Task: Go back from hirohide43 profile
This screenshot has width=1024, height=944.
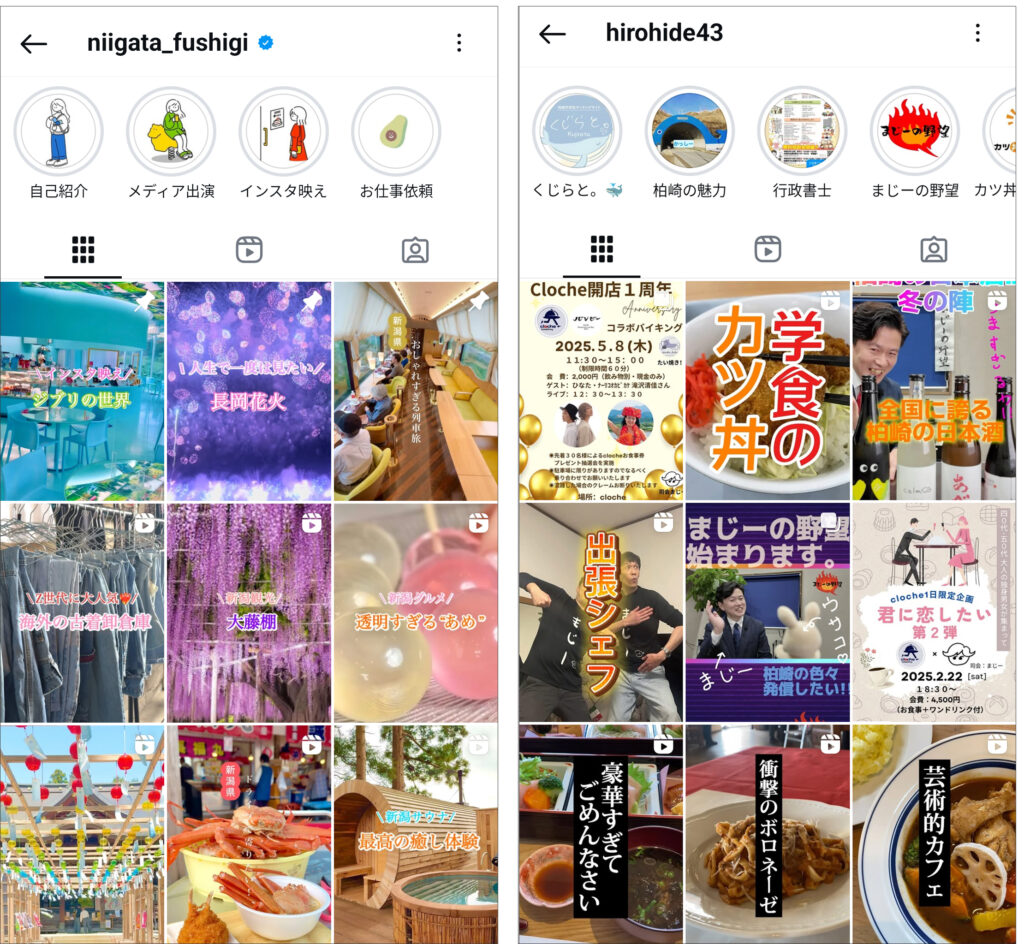Action: (552, 34)
